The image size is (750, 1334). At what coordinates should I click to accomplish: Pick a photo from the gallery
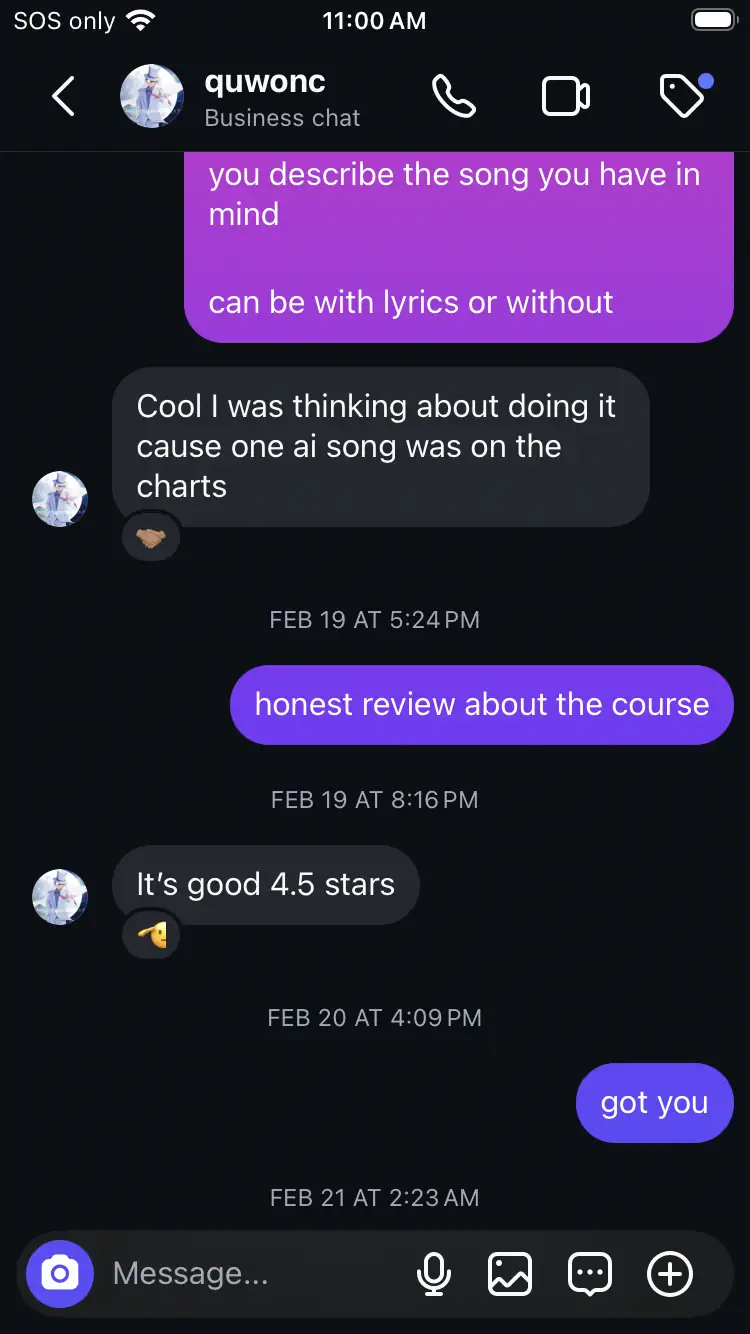coord(510,1274)
